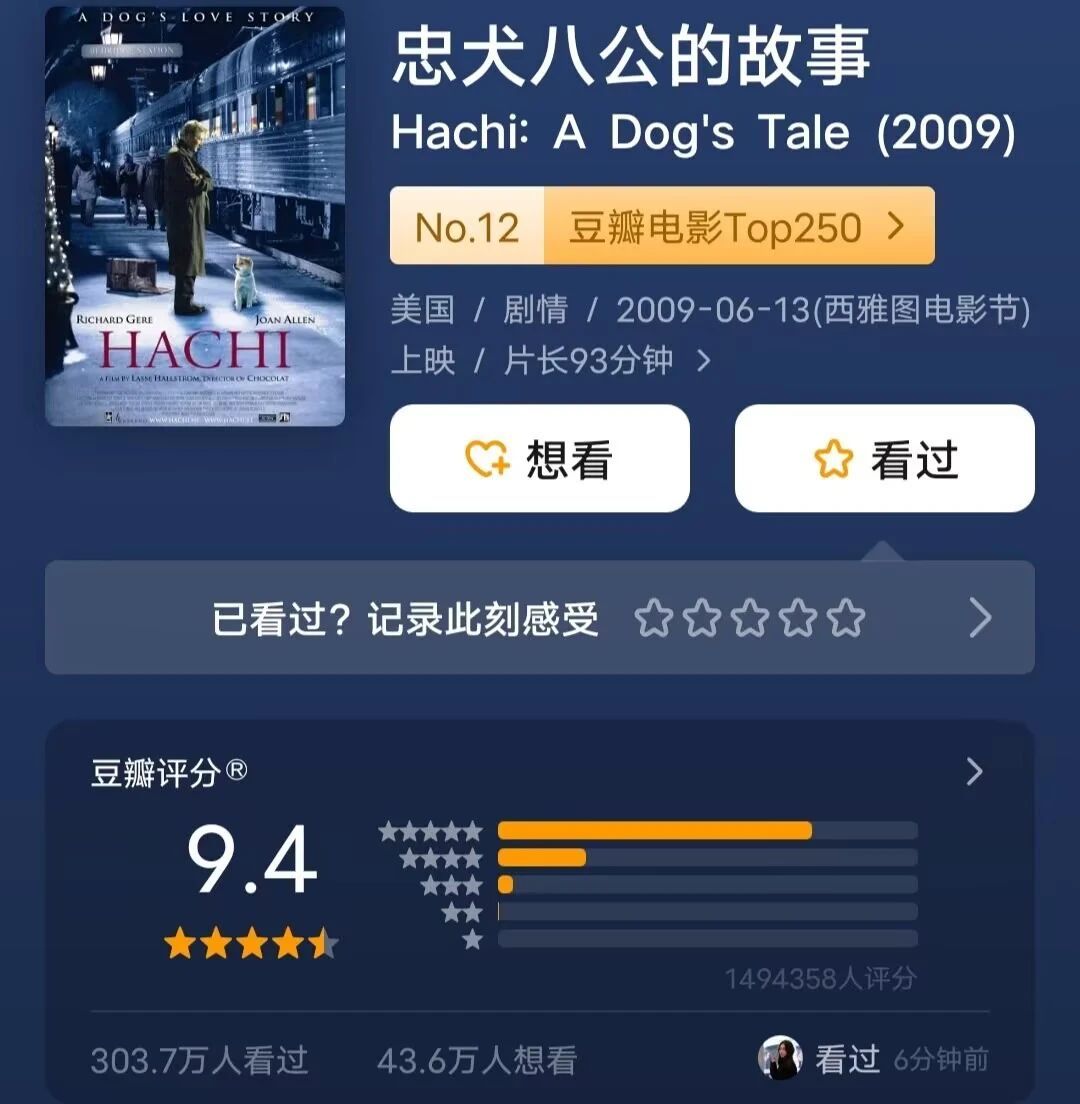
Task: Open the 豆瓣评分 rating details chevron
Action: [974, 771]
